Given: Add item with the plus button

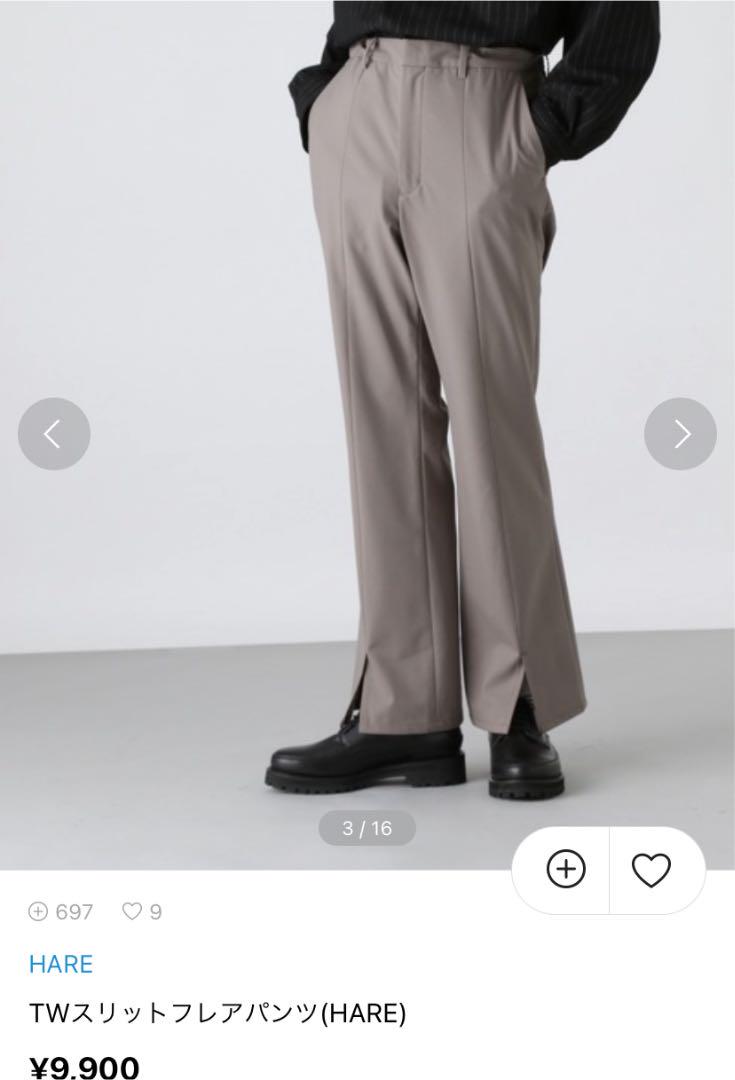Looking at the screenshot, I should [x=565, y=870].
